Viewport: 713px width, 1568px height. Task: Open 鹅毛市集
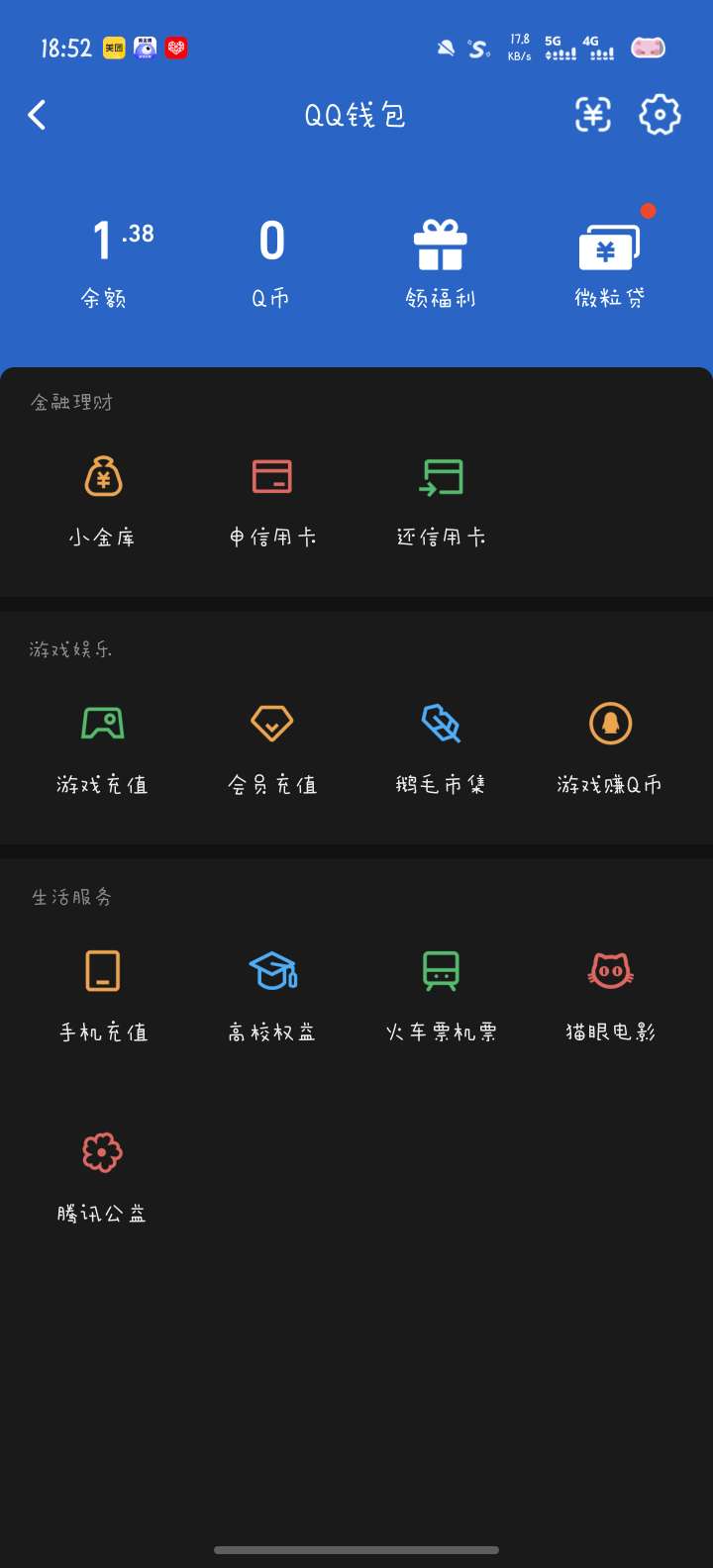(x=441, y=748)
